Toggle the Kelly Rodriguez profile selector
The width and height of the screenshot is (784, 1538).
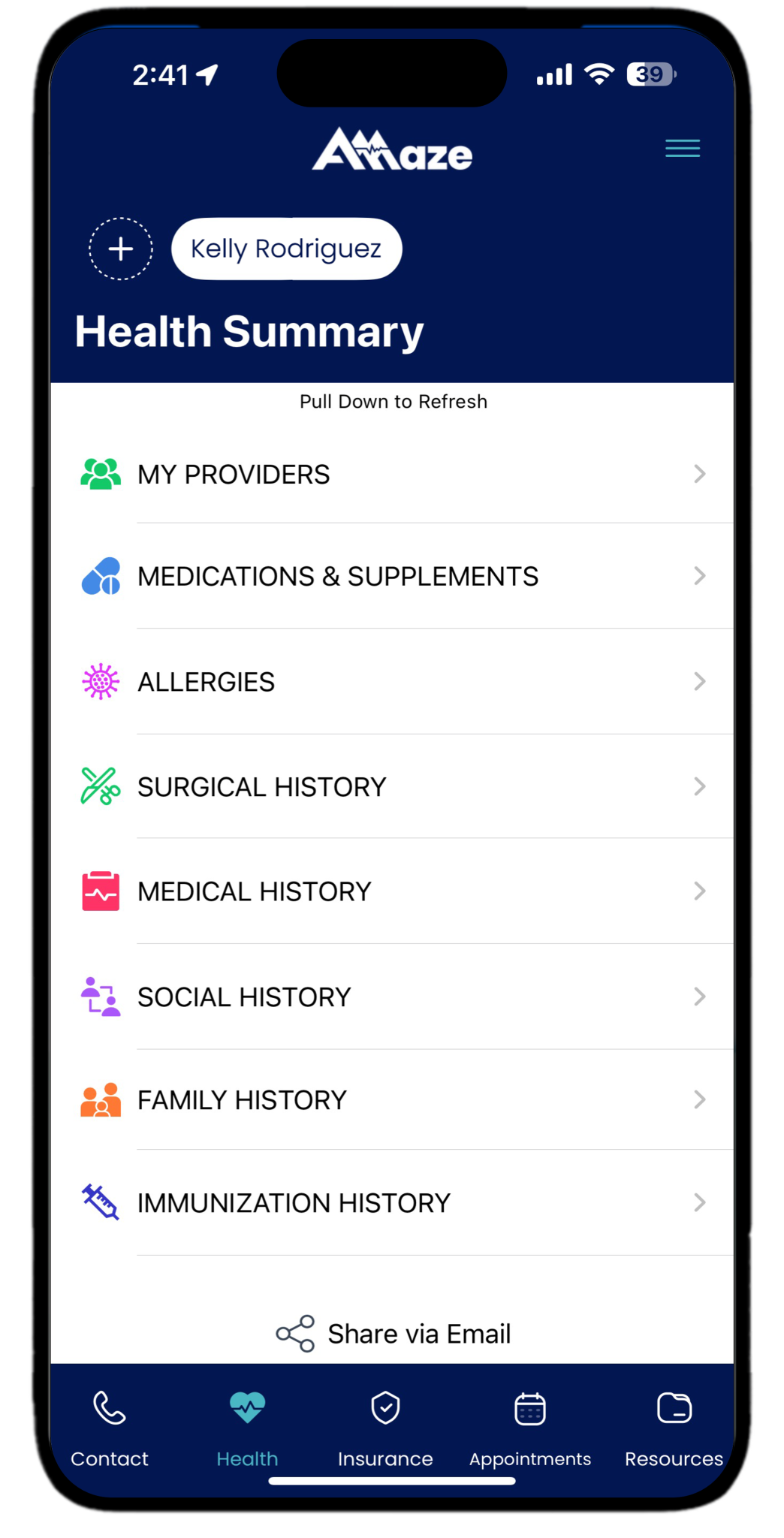(x=286, y=249)
